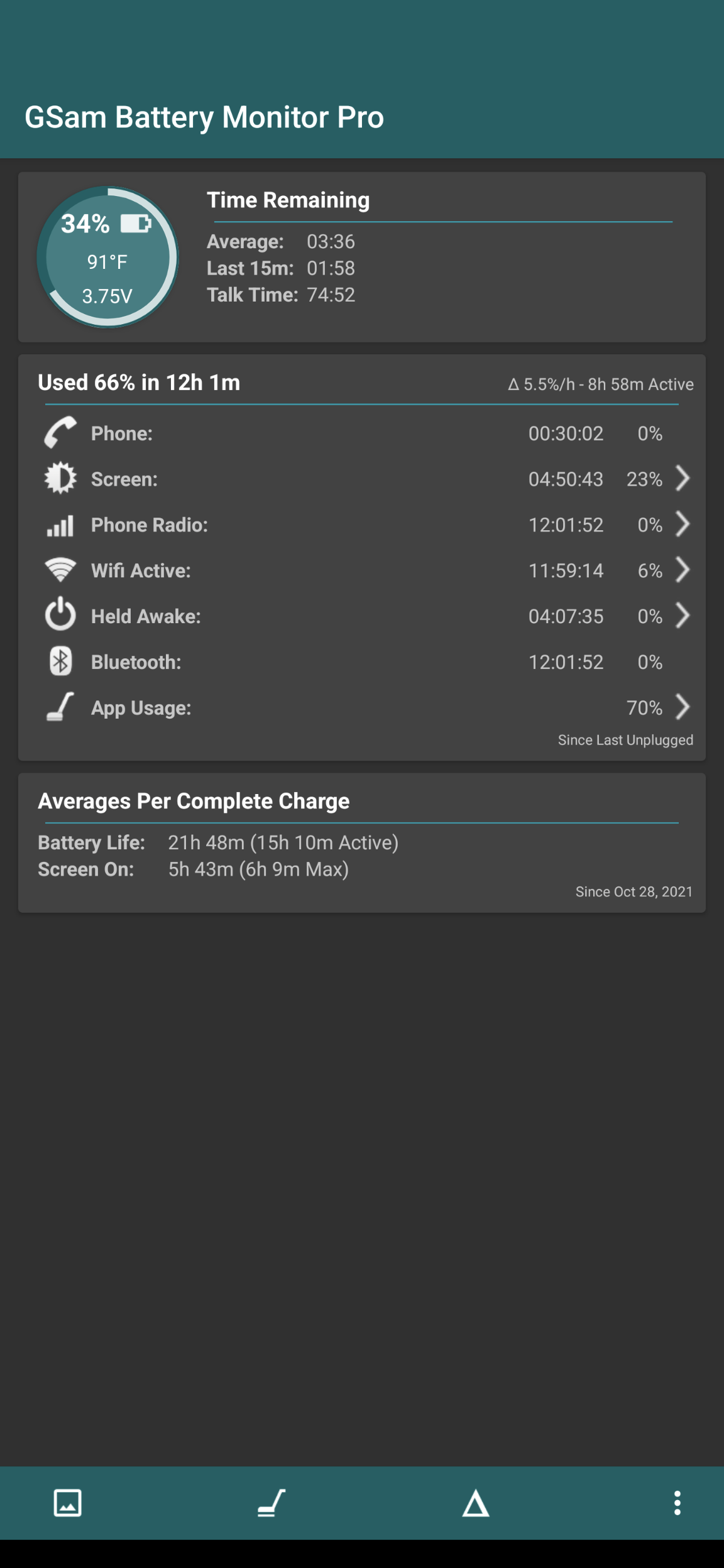
Task: Open Screen usage details
Action: click(682, 479)
